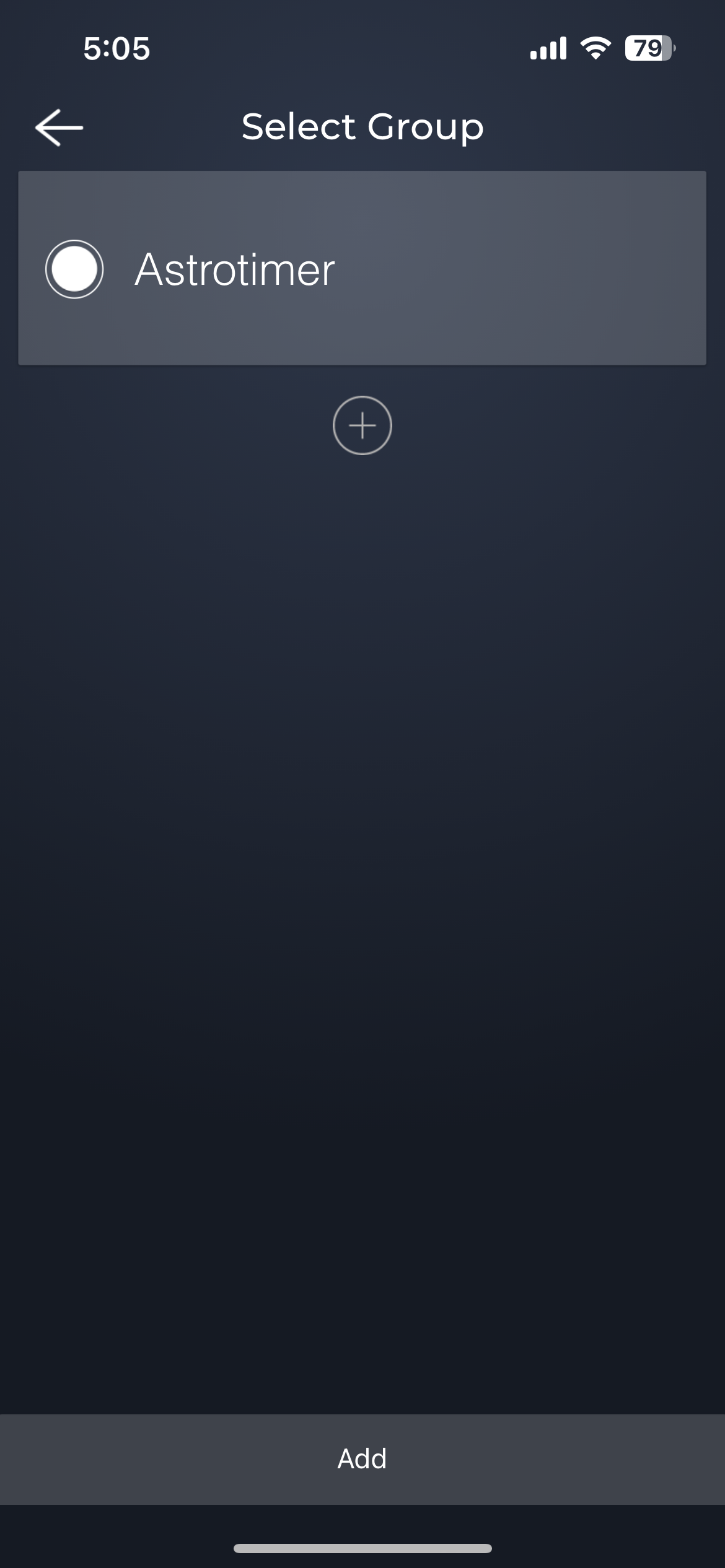725x1568 pixels.
Task: Select the Astrotimer group radio button
Action: click(x=74, y=269)
